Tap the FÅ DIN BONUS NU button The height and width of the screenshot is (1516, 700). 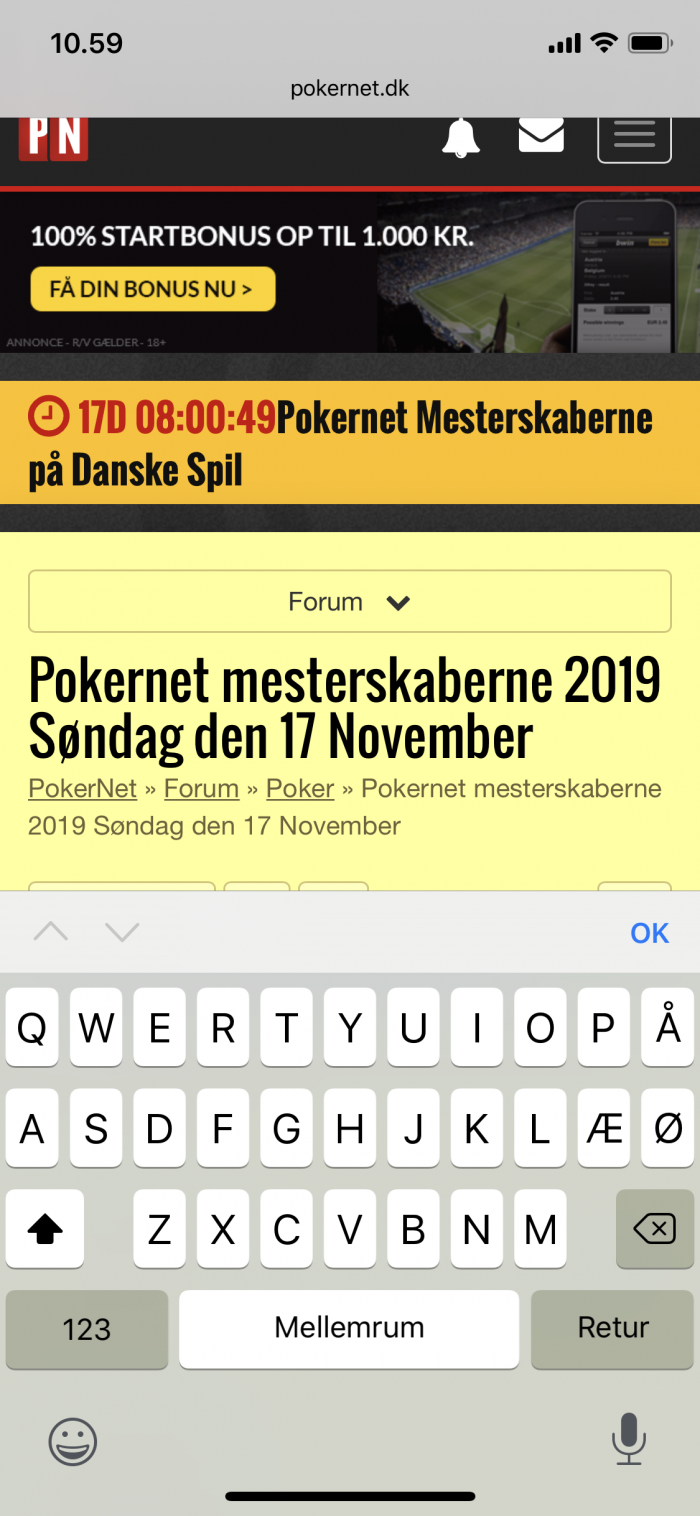click(152, 290)
